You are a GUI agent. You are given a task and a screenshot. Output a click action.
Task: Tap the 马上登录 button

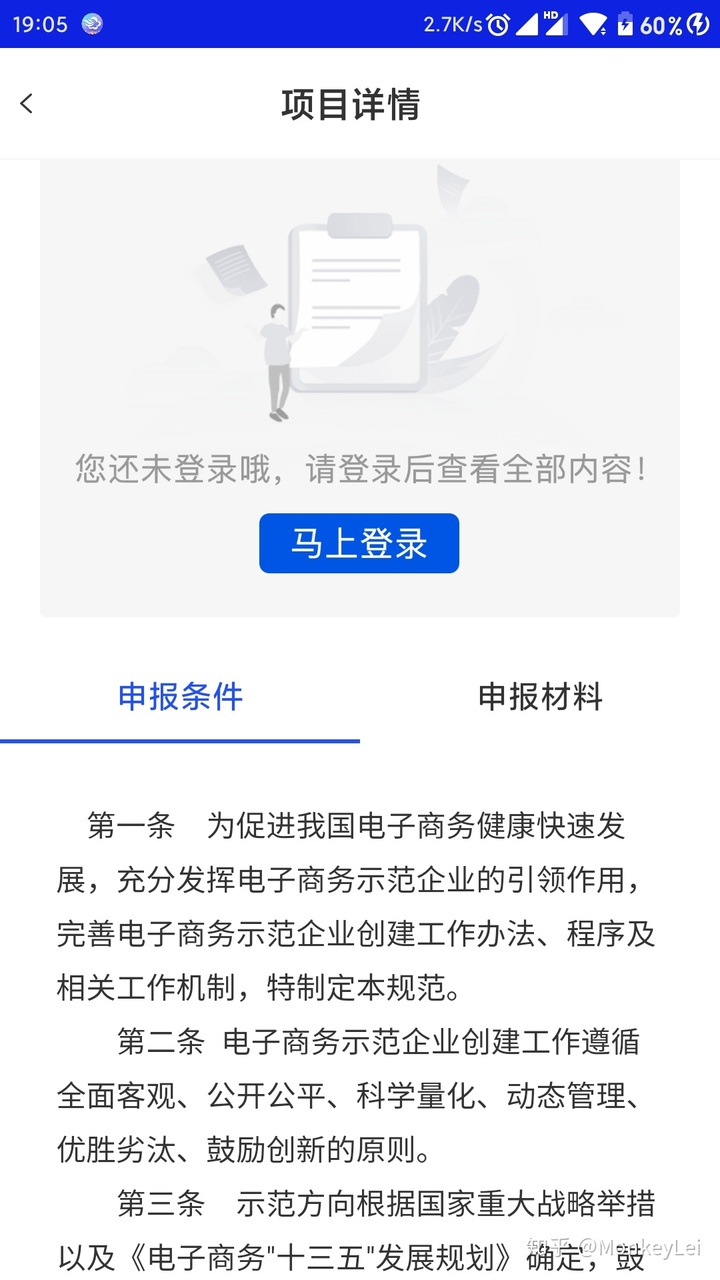tap(359, 543)
